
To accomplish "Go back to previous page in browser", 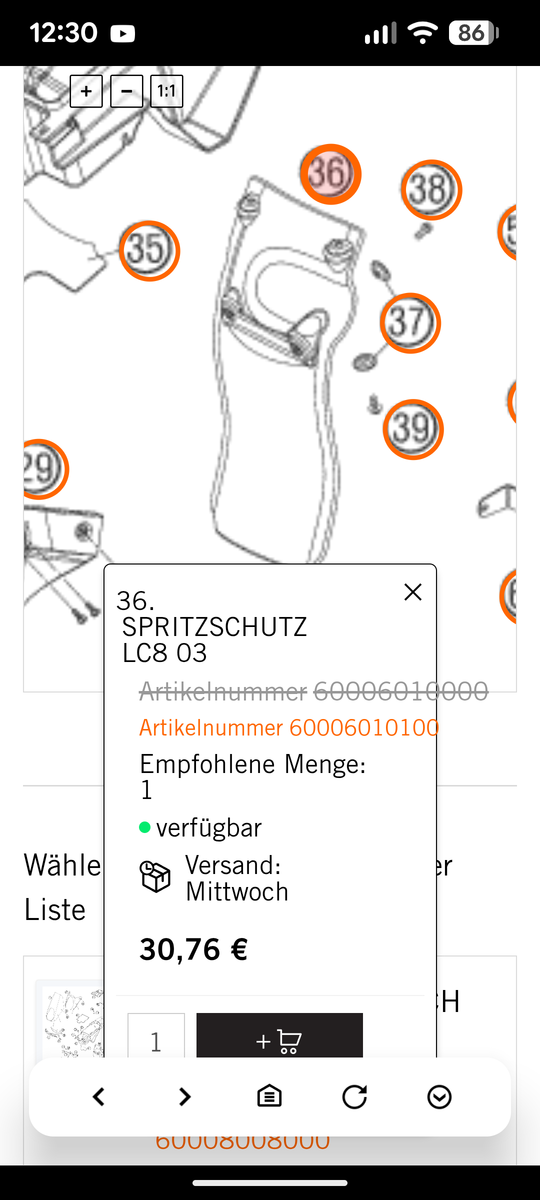I will (x=98, y=1097).
